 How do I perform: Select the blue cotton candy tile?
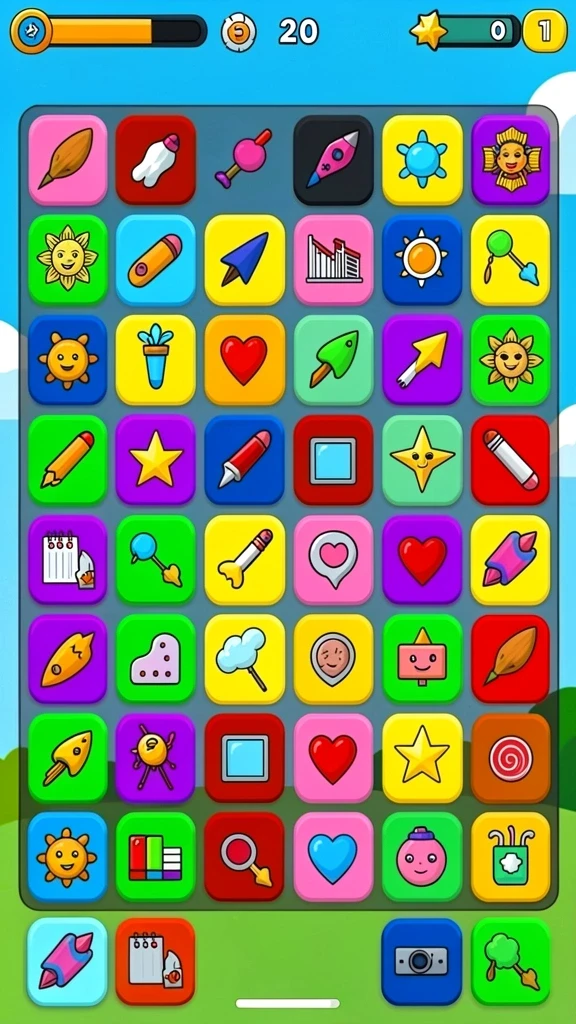[x=244, y=658]
